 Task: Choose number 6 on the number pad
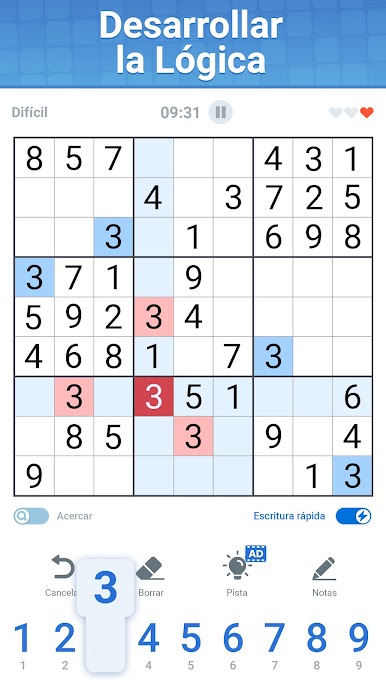pyautogui.click(x=233, y=645)
